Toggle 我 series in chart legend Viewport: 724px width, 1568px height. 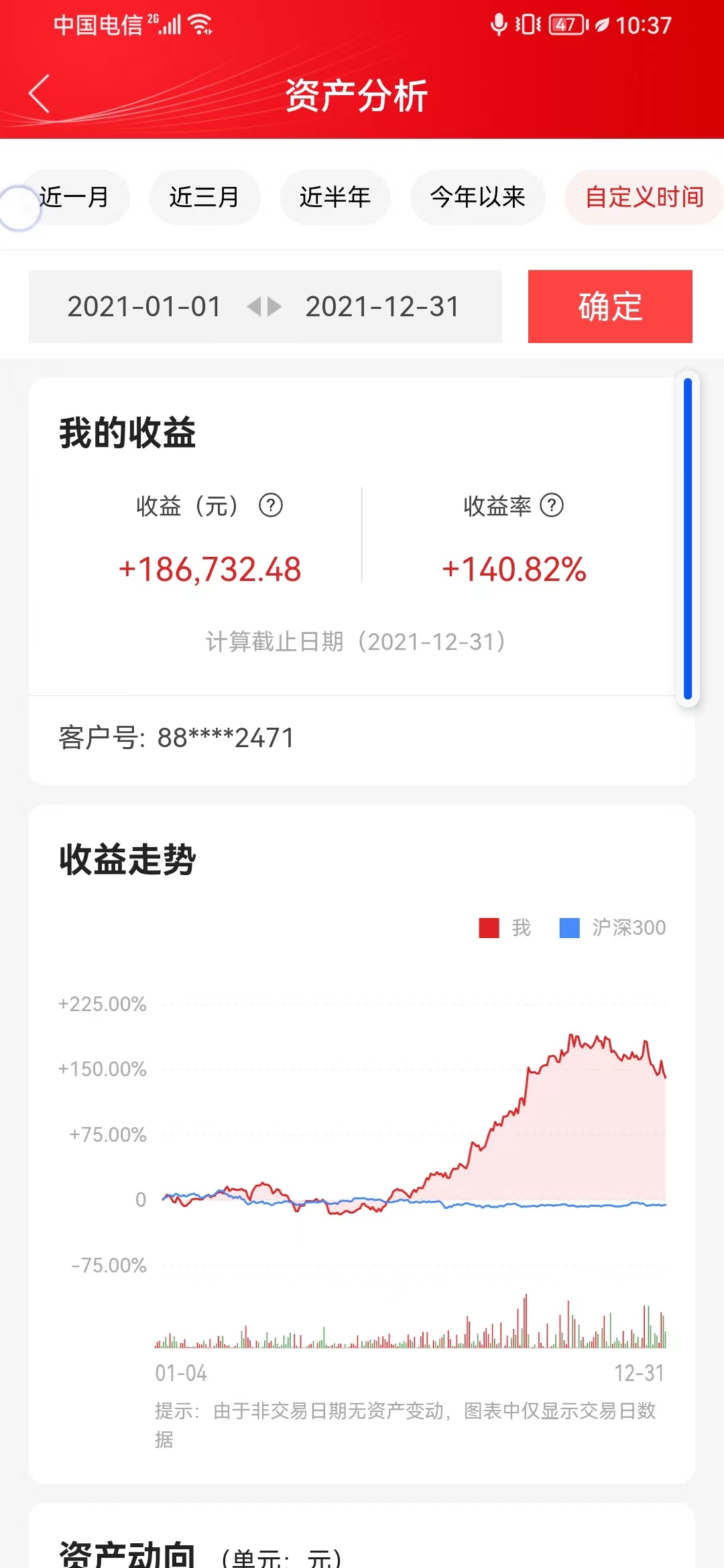coord(505,927)
